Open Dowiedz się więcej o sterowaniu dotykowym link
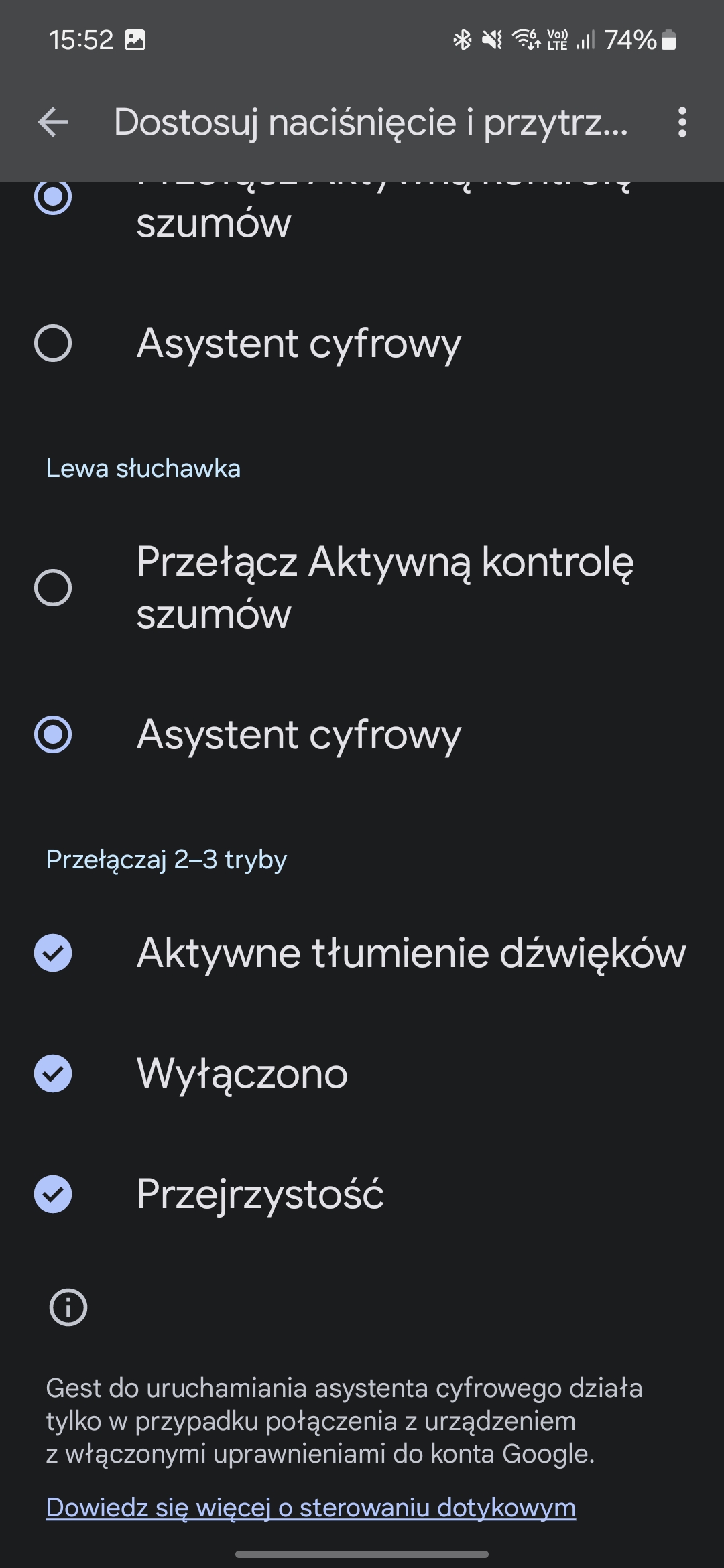Screen dimensions: 724x1568 [311, 1508]
